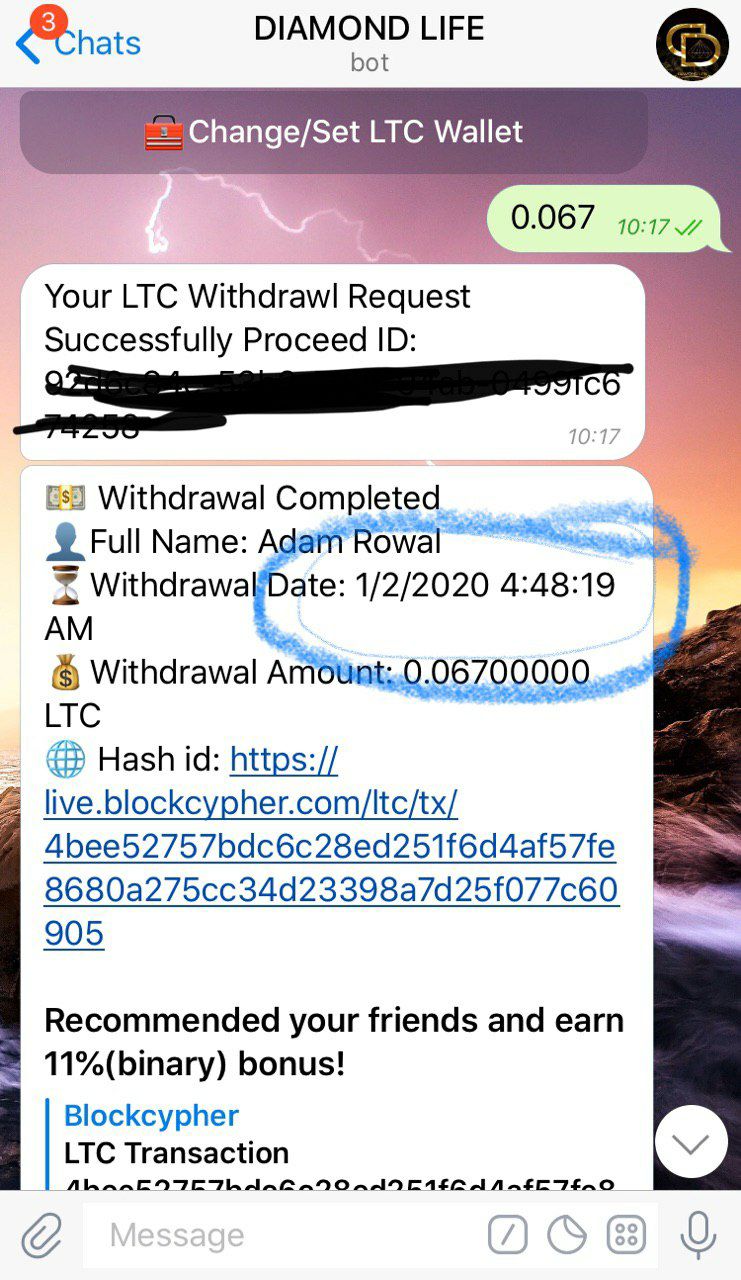Show the bot keyboard grid icon

click(627, 1236)
